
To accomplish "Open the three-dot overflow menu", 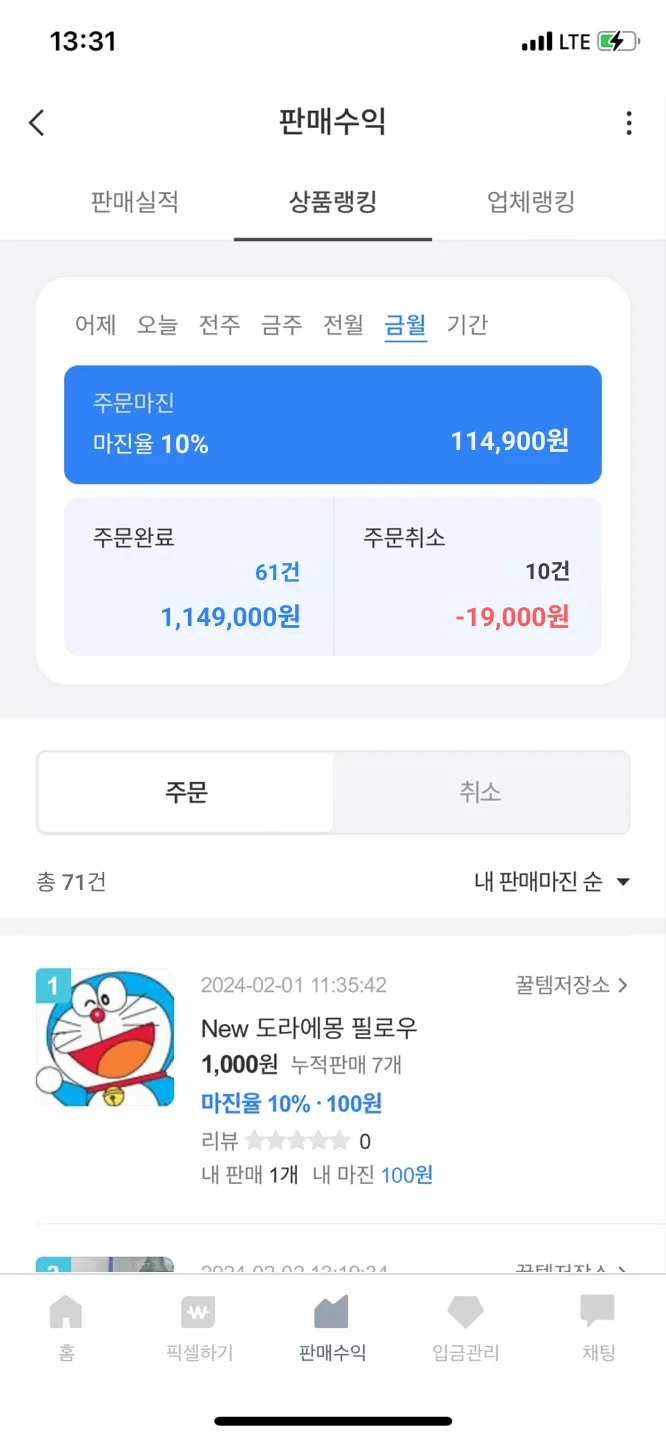I will [x=628, y=123].
